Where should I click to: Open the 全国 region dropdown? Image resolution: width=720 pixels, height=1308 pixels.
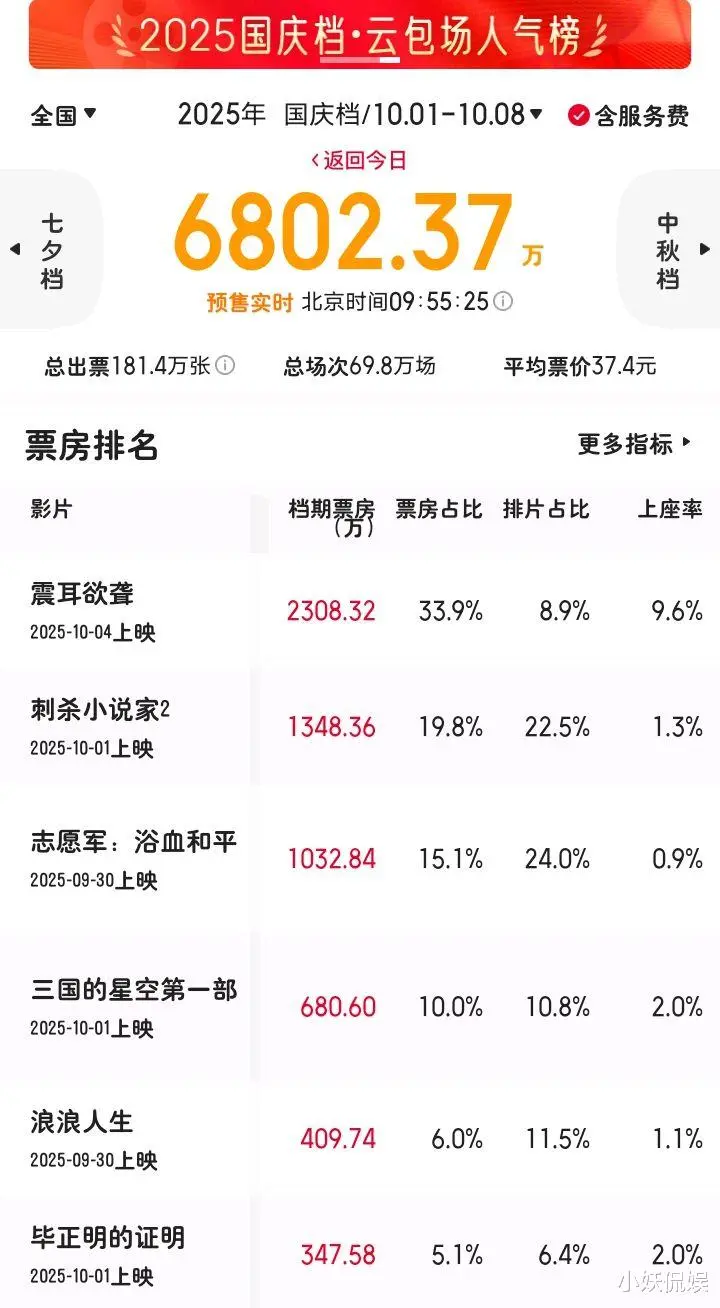click(x=64, y=115)
